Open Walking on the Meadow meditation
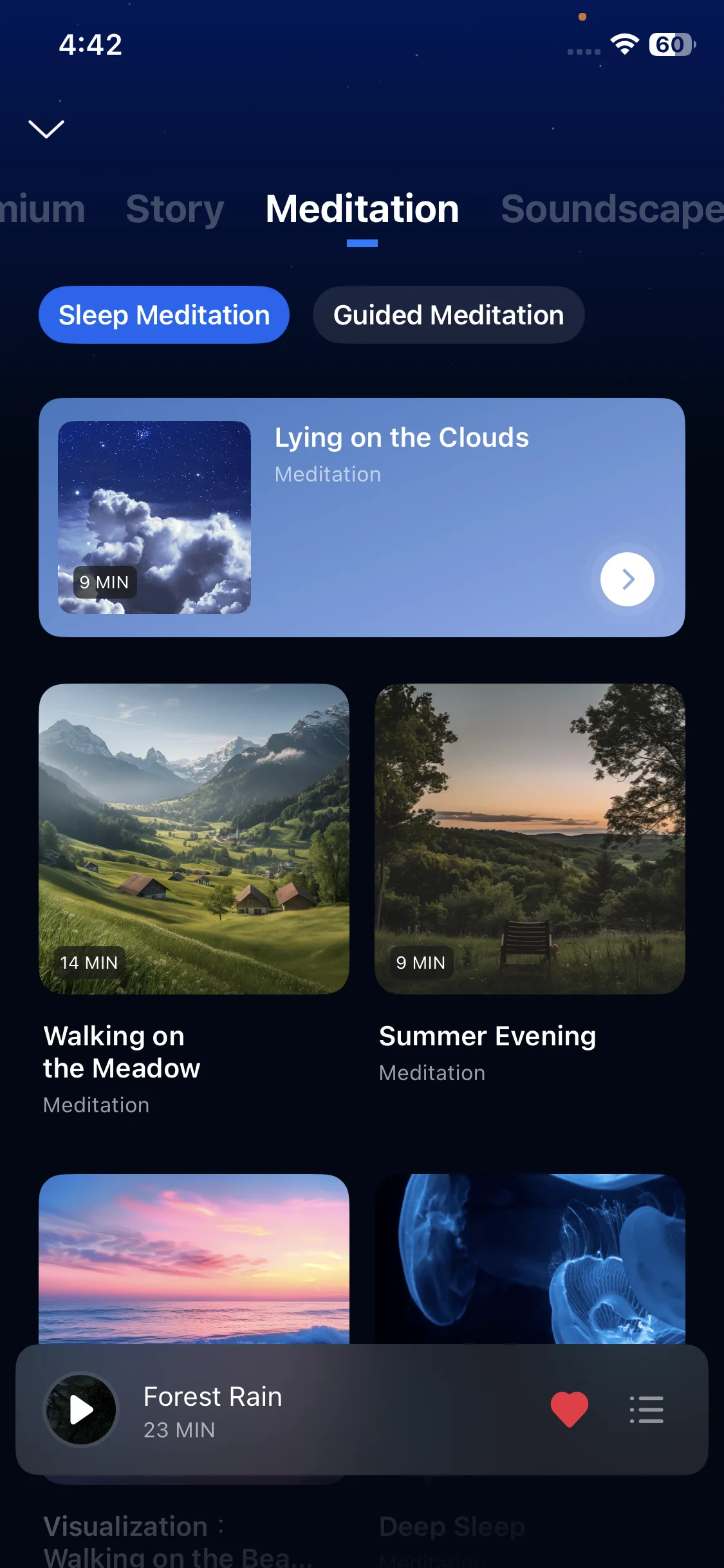724x1568 pixels. point(194,839)
